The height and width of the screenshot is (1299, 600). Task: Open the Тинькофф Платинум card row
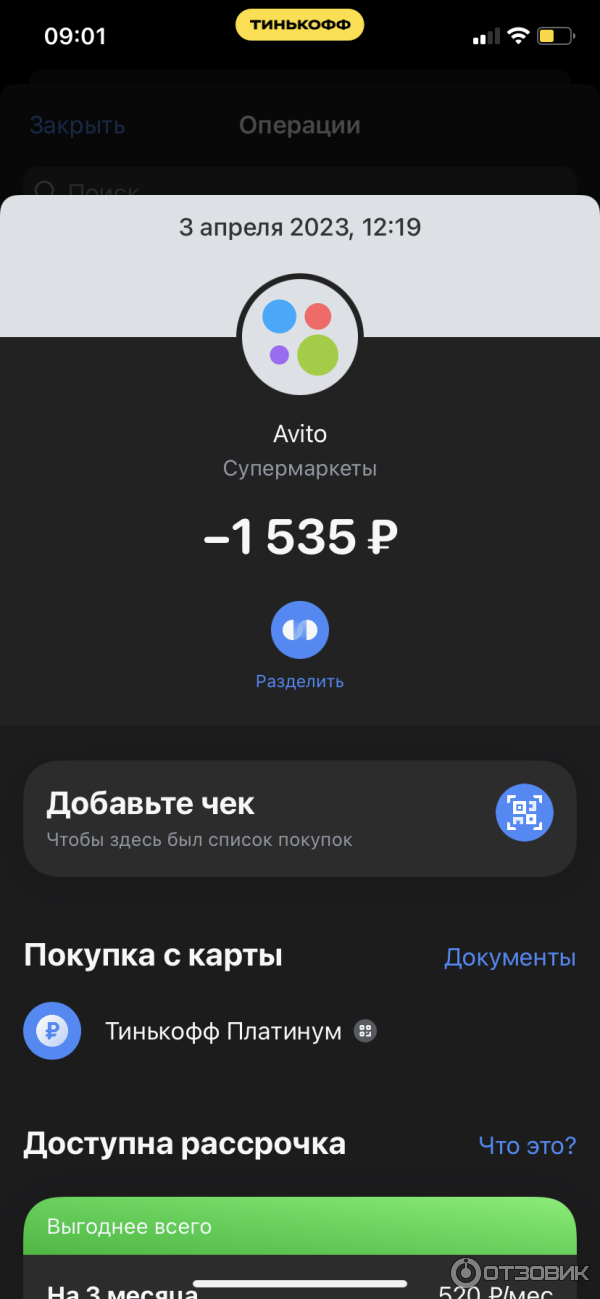pos(224,1031)
